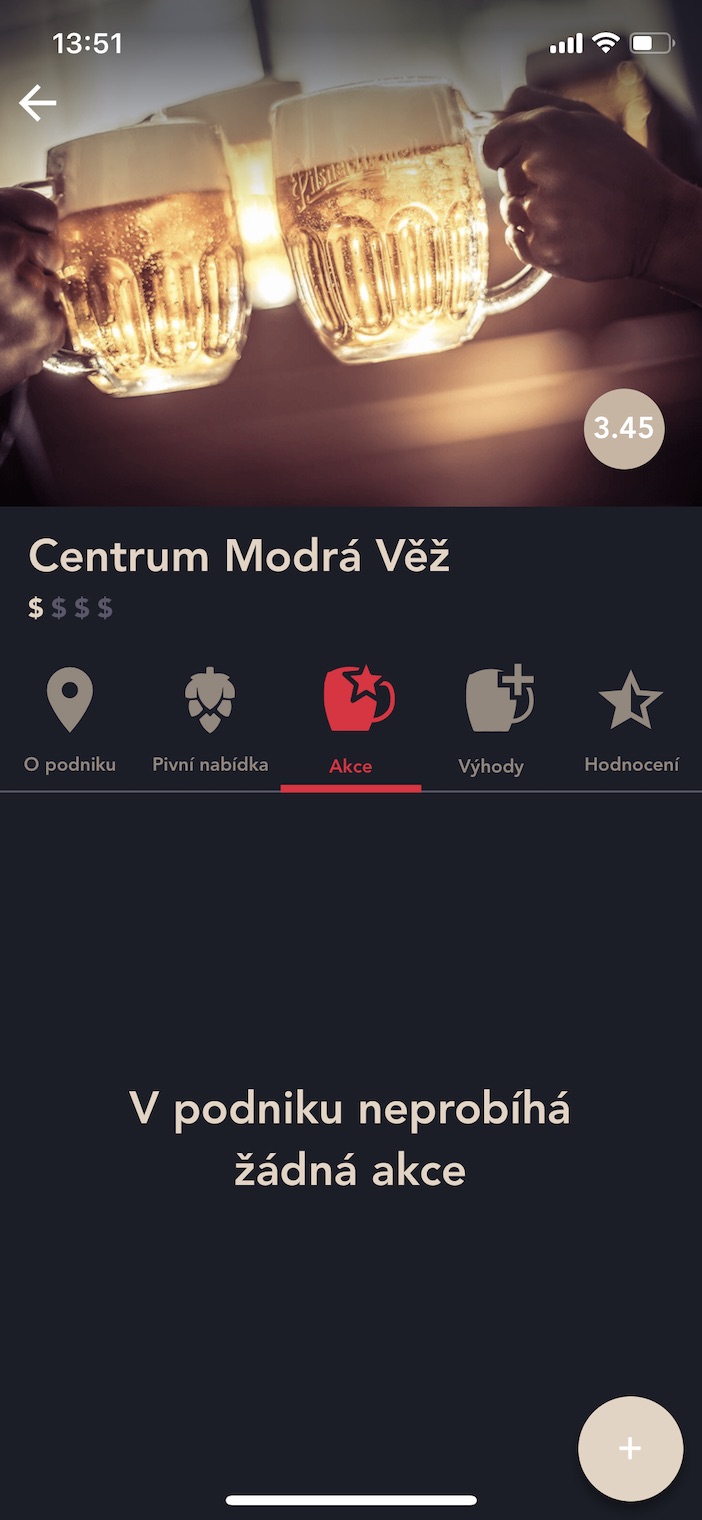Select the Akce tab
Screen dimensions: 702x1520
(351, 722)
